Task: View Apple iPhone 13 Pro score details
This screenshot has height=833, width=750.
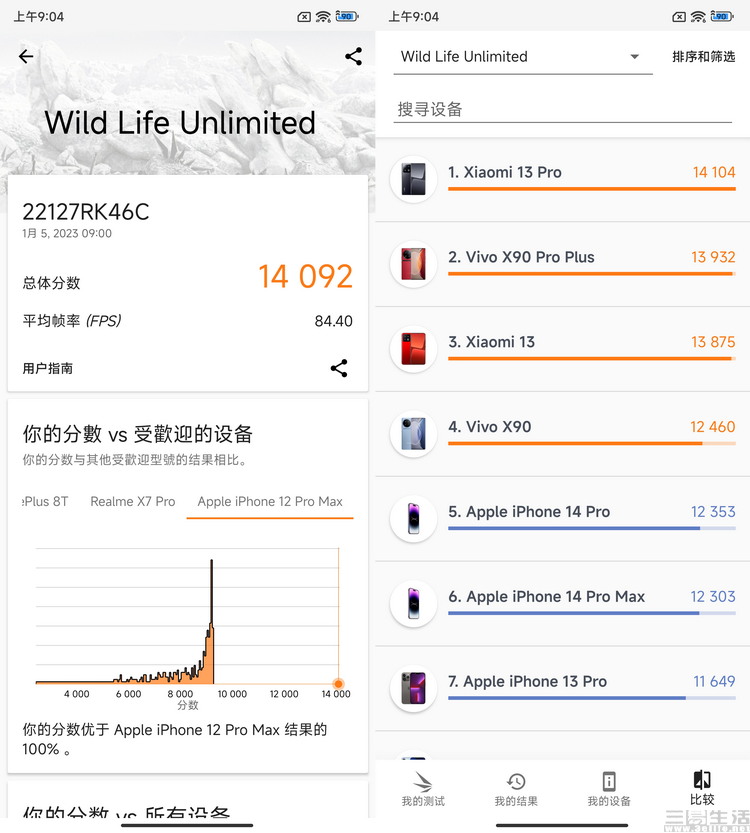Action: tap(563, 690)
